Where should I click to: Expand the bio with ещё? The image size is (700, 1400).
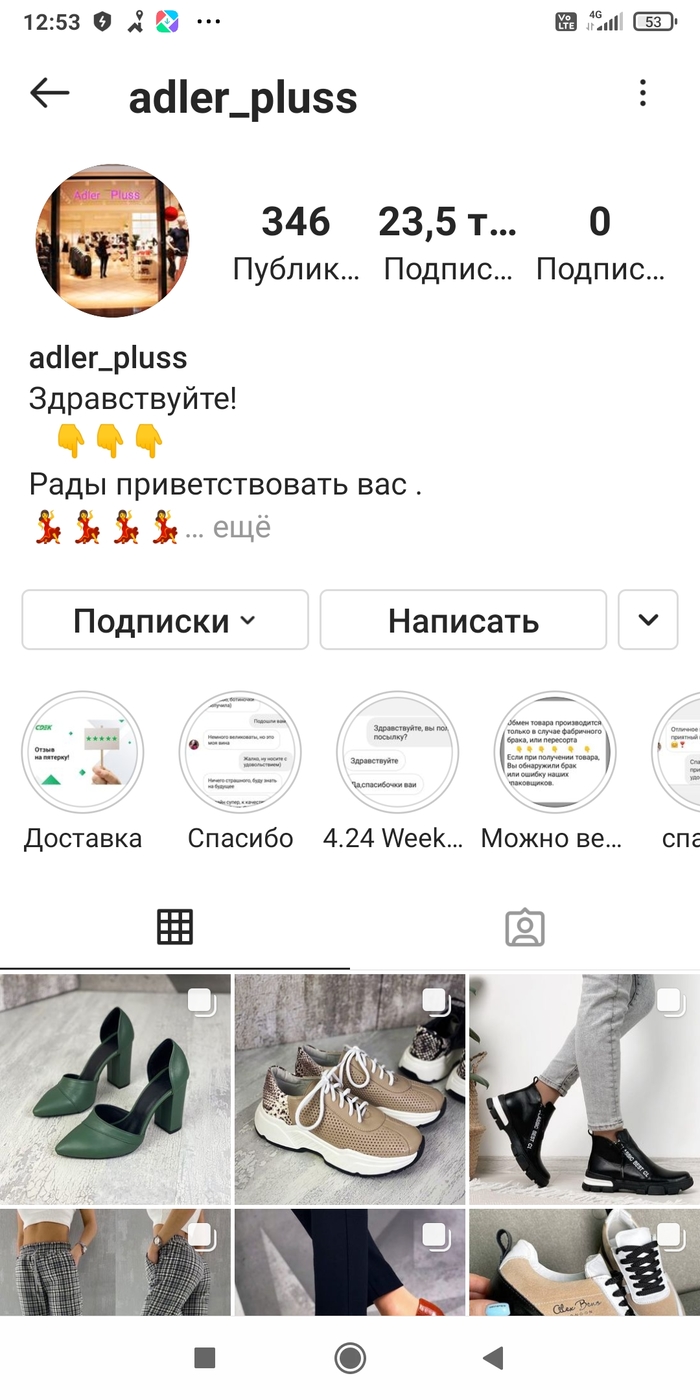(x=241, y=527)
